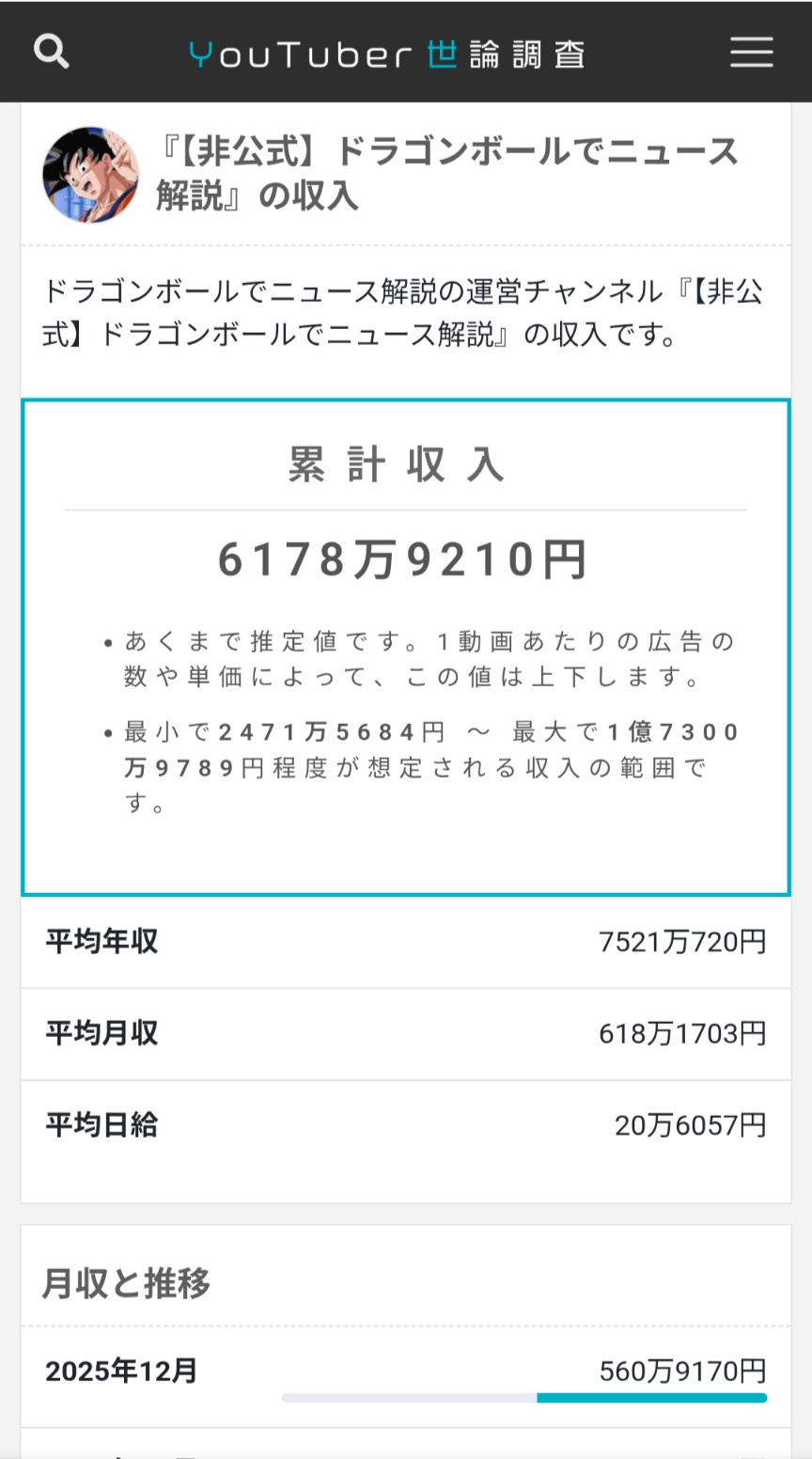The image size is (812, 1459).
Task: Go to YouTuber世論調査 home page
Action: coord(387,55)
